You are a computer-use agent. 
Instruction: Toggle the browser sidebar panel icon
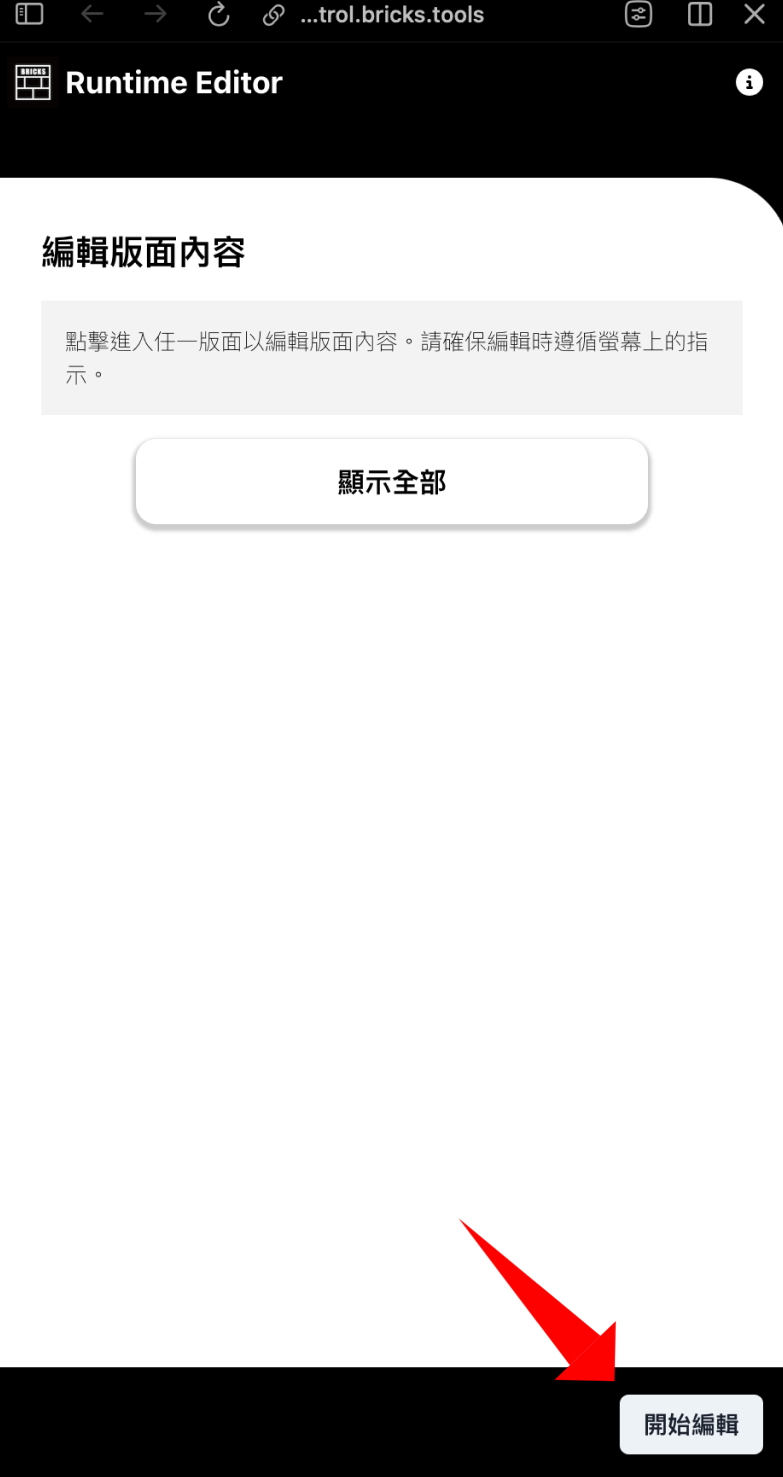pyautogui.click(x=30, y=14)
